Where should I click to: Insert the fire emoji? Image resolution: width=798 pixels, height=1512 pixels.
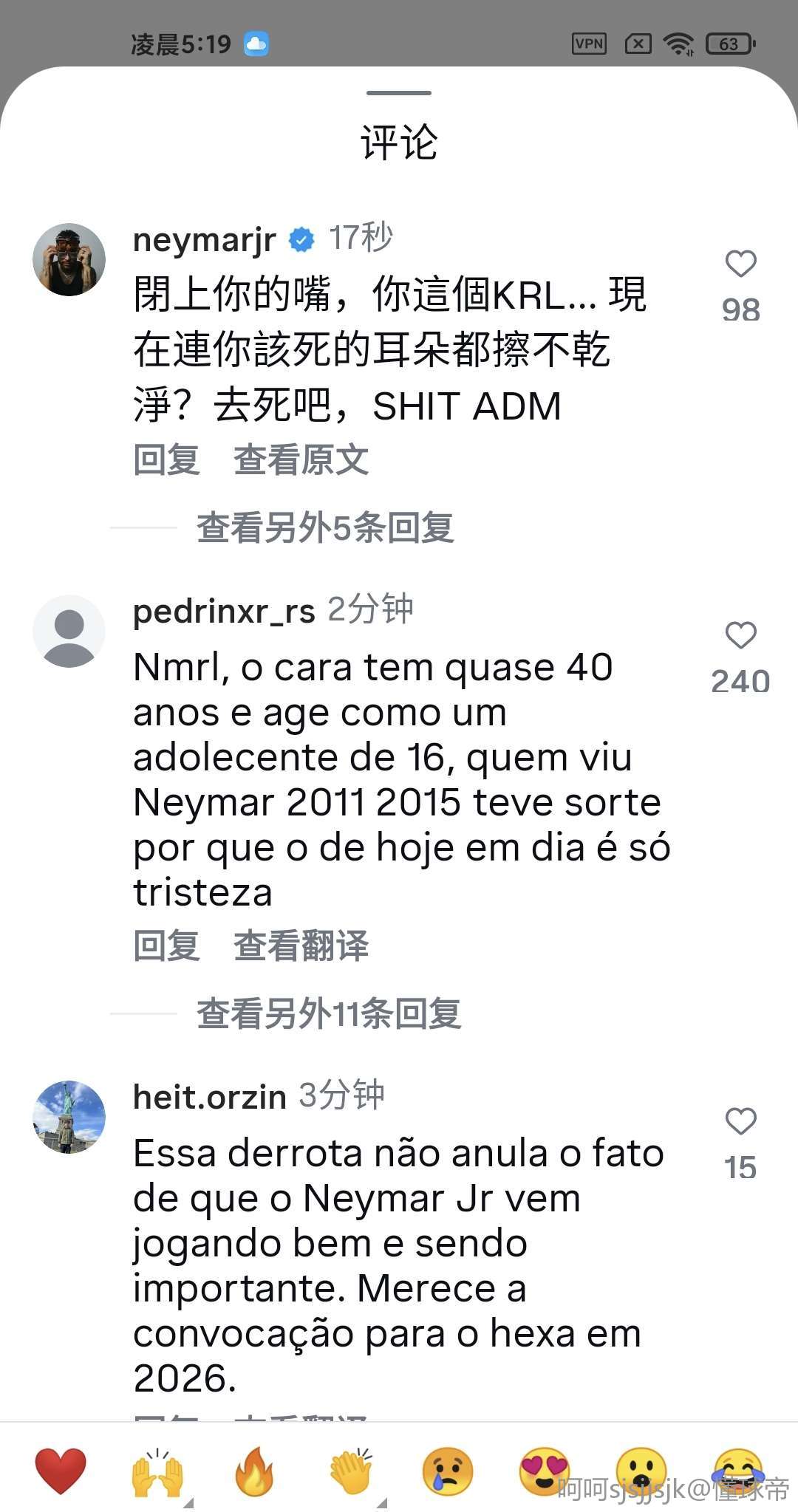tap(253, 1471)
